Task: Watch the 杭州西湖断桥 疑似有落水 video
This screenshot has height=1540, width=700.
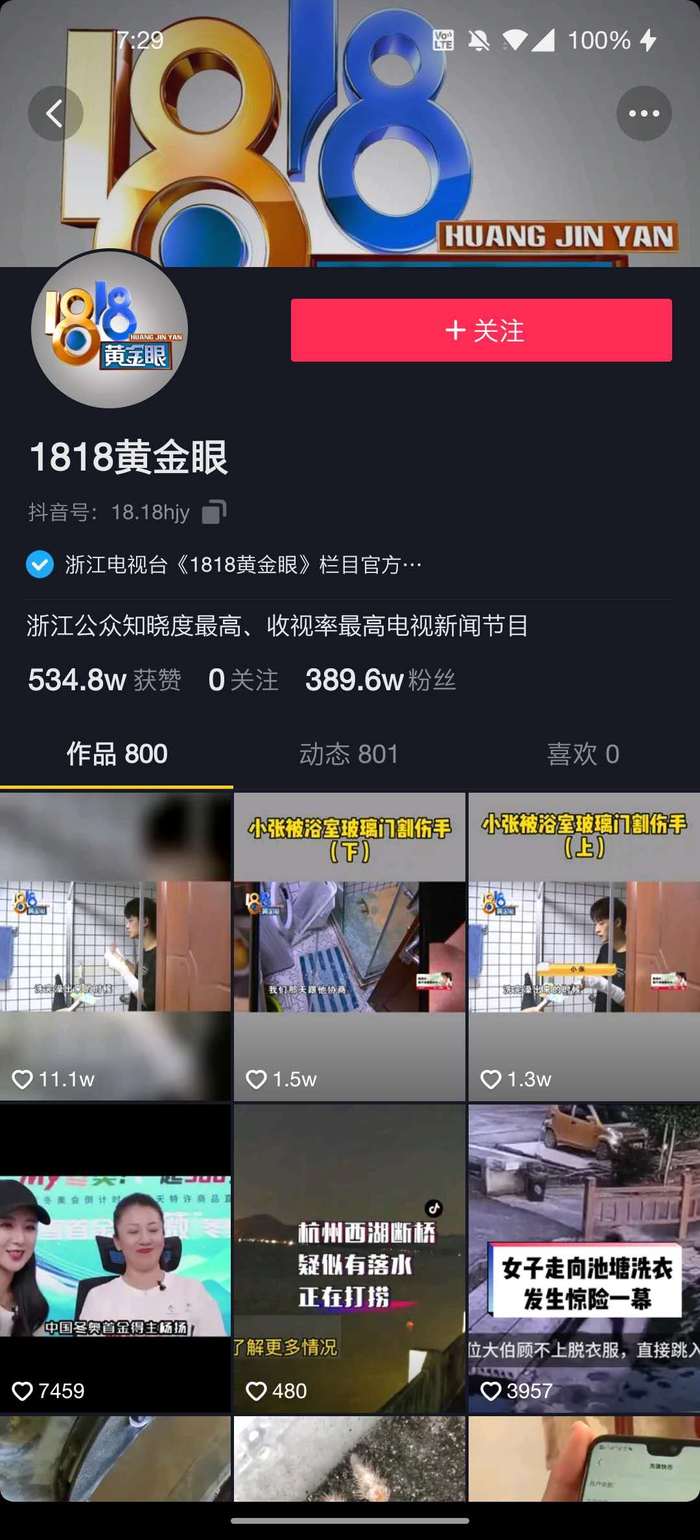Action: [349, 1257]
